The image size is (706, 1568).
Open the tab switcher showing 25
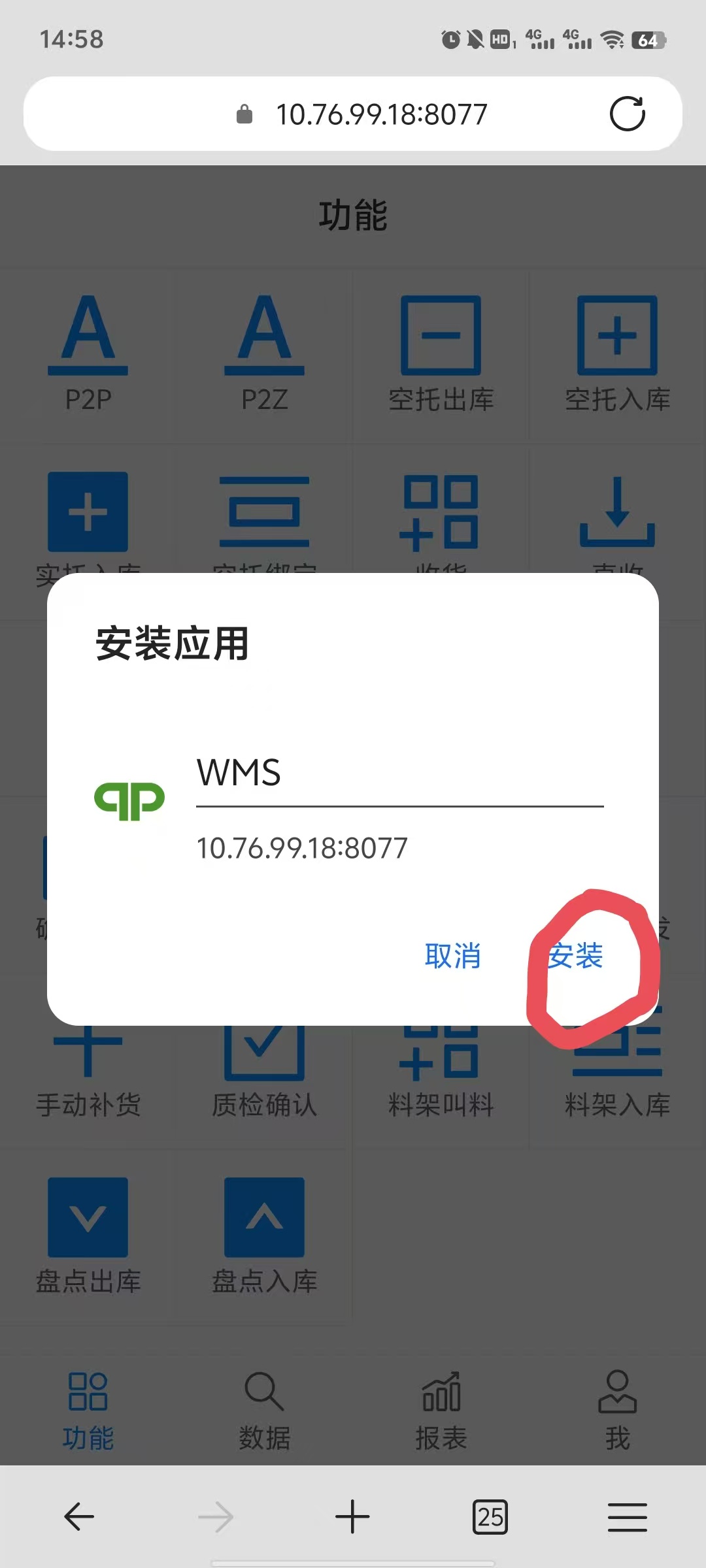490,1516
